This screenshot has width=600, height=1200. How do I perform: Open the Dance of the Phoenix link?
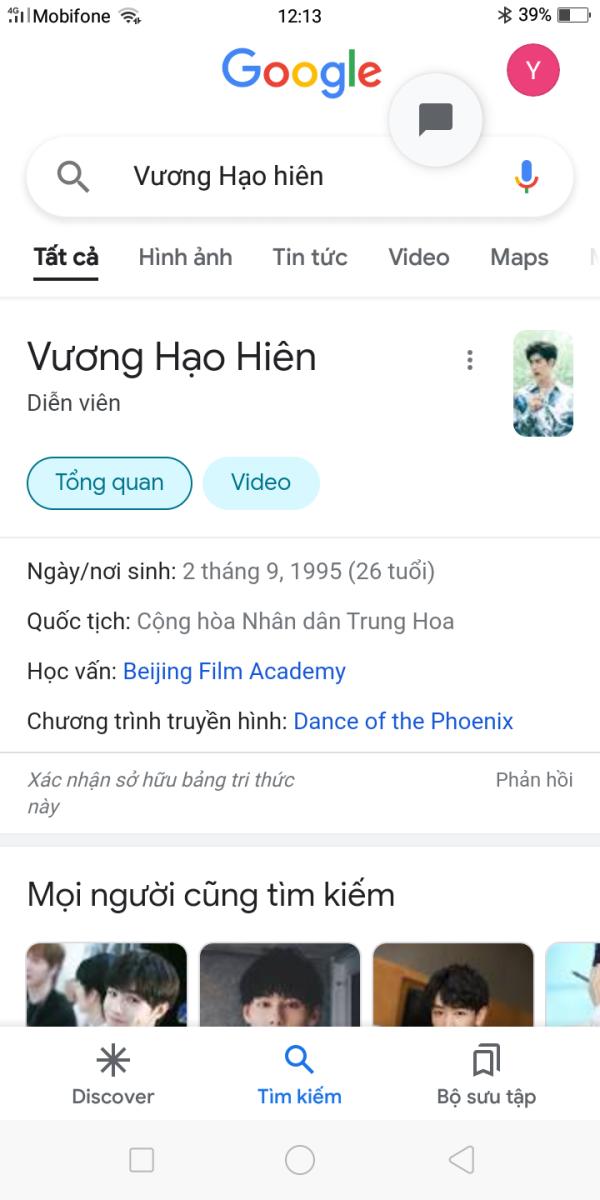[x=403, y=721]
